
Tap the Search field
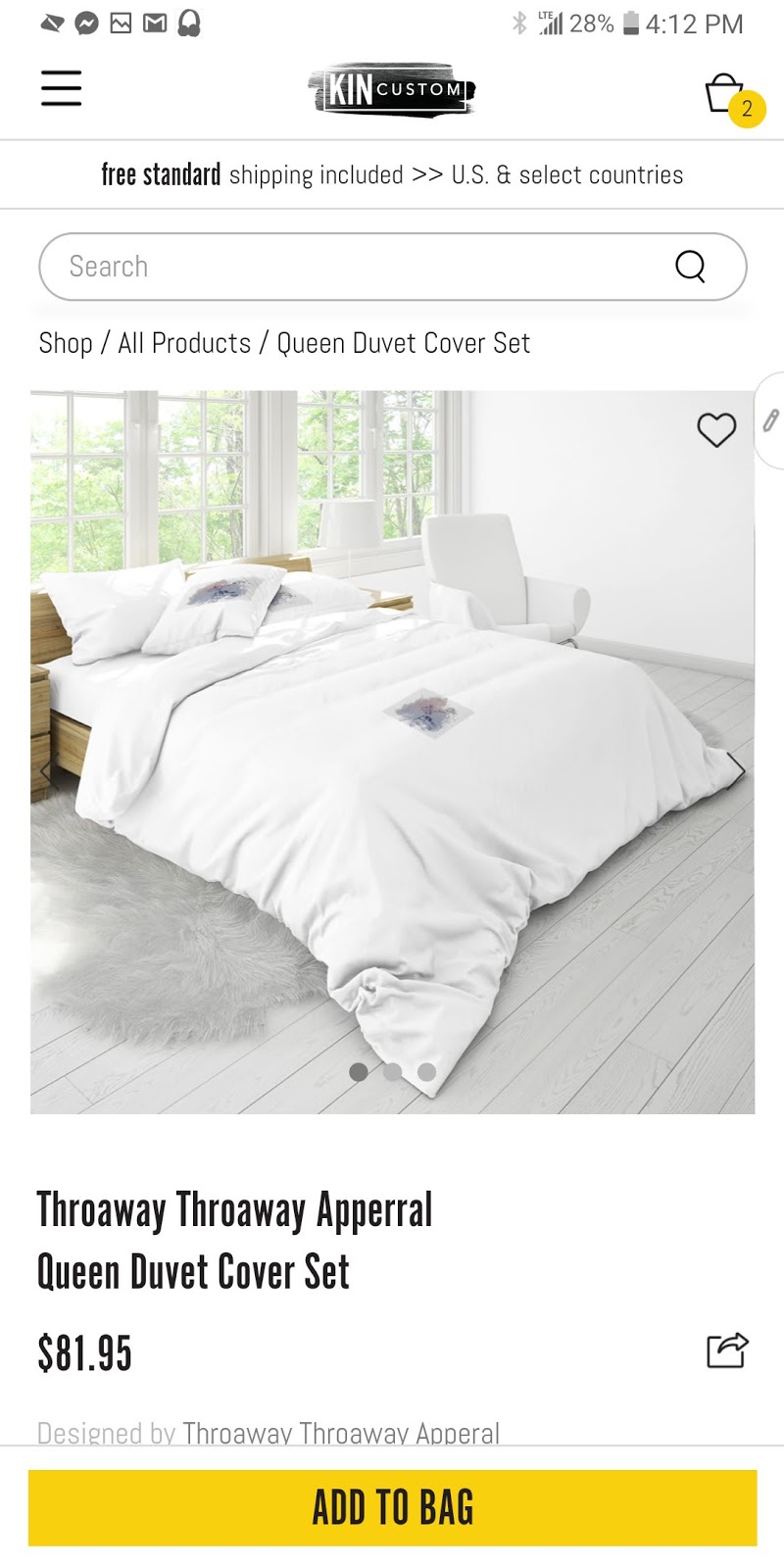pos(353,267)
